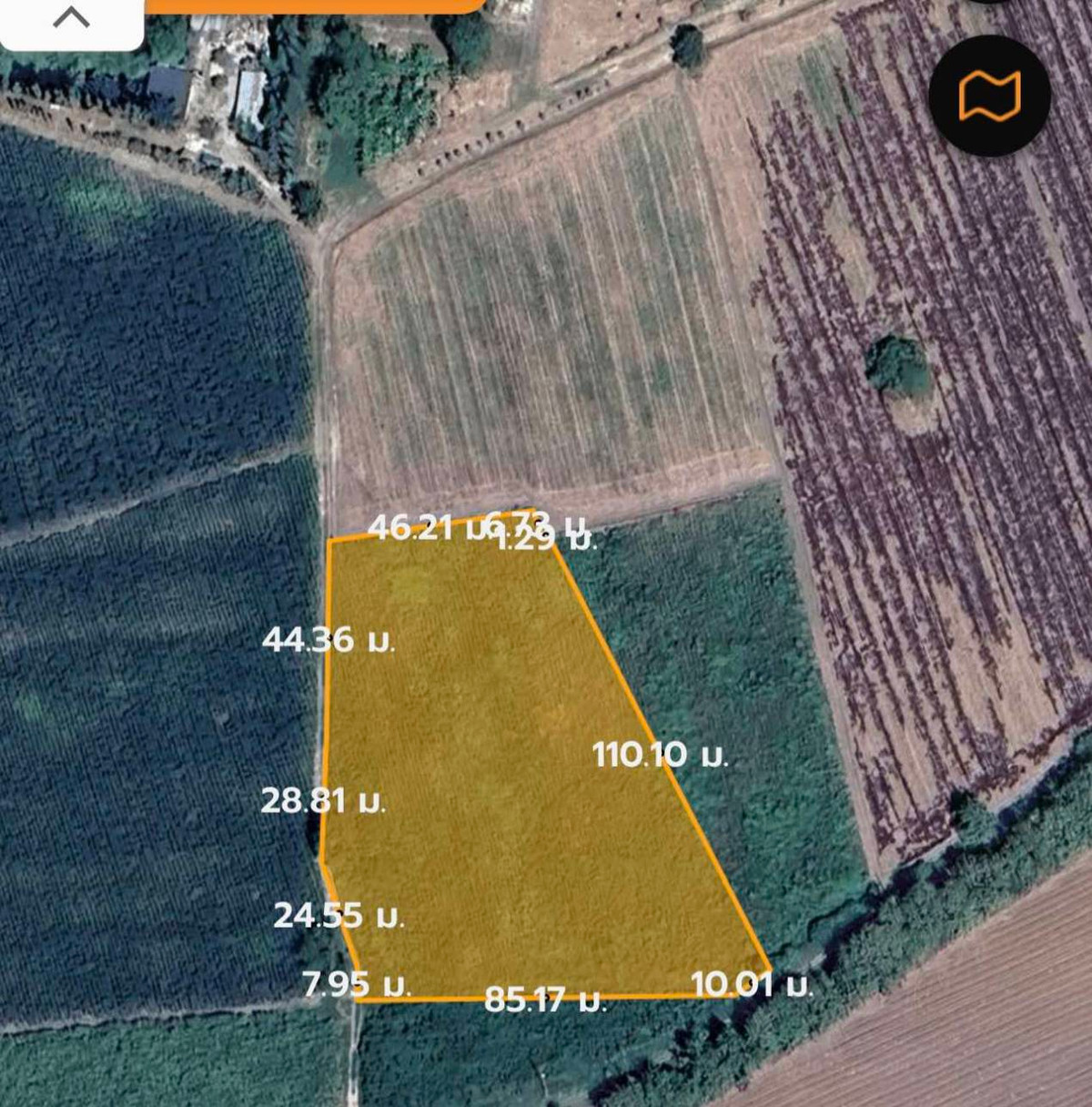
Task: Open the map layers button
Action: point(989,96)
